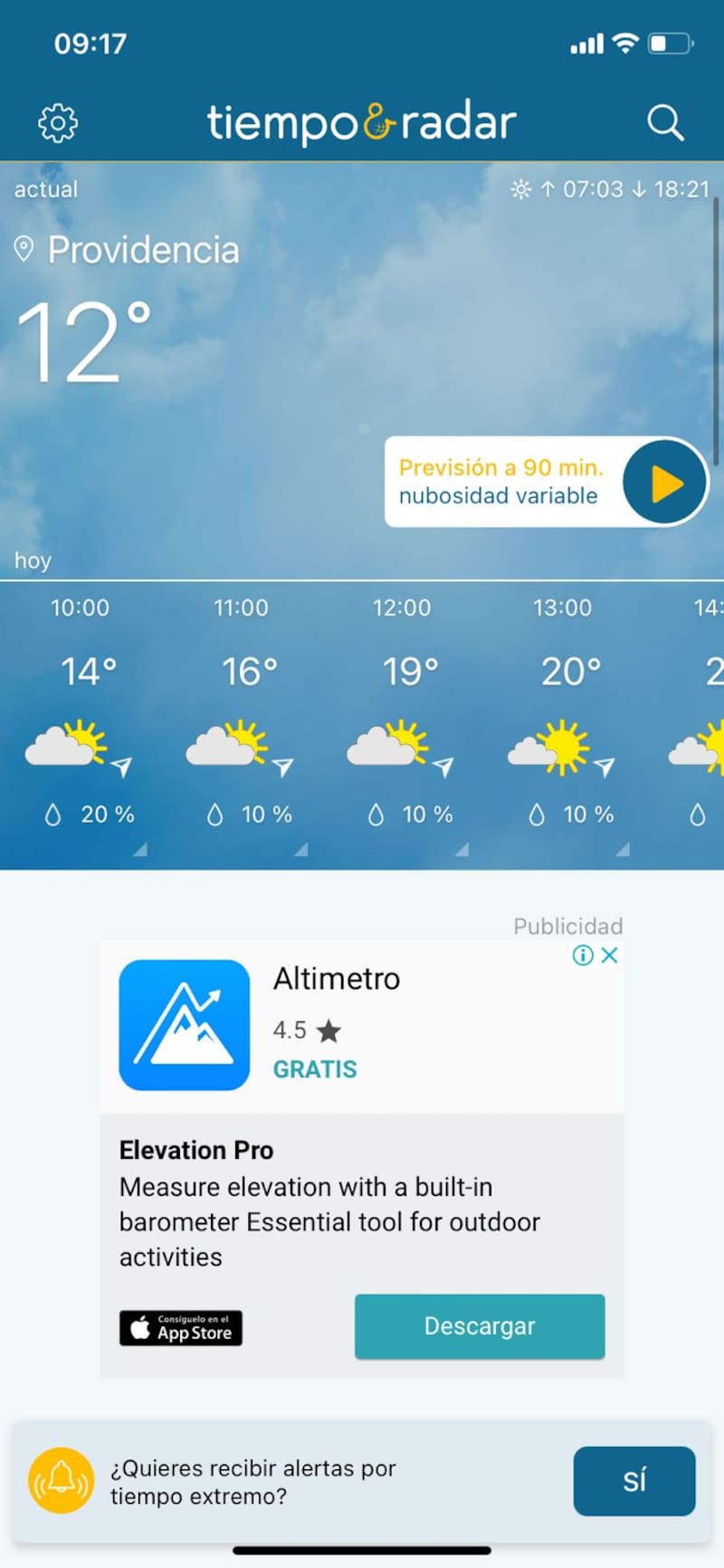Open Providencia location selector

(x=128, y=250)
